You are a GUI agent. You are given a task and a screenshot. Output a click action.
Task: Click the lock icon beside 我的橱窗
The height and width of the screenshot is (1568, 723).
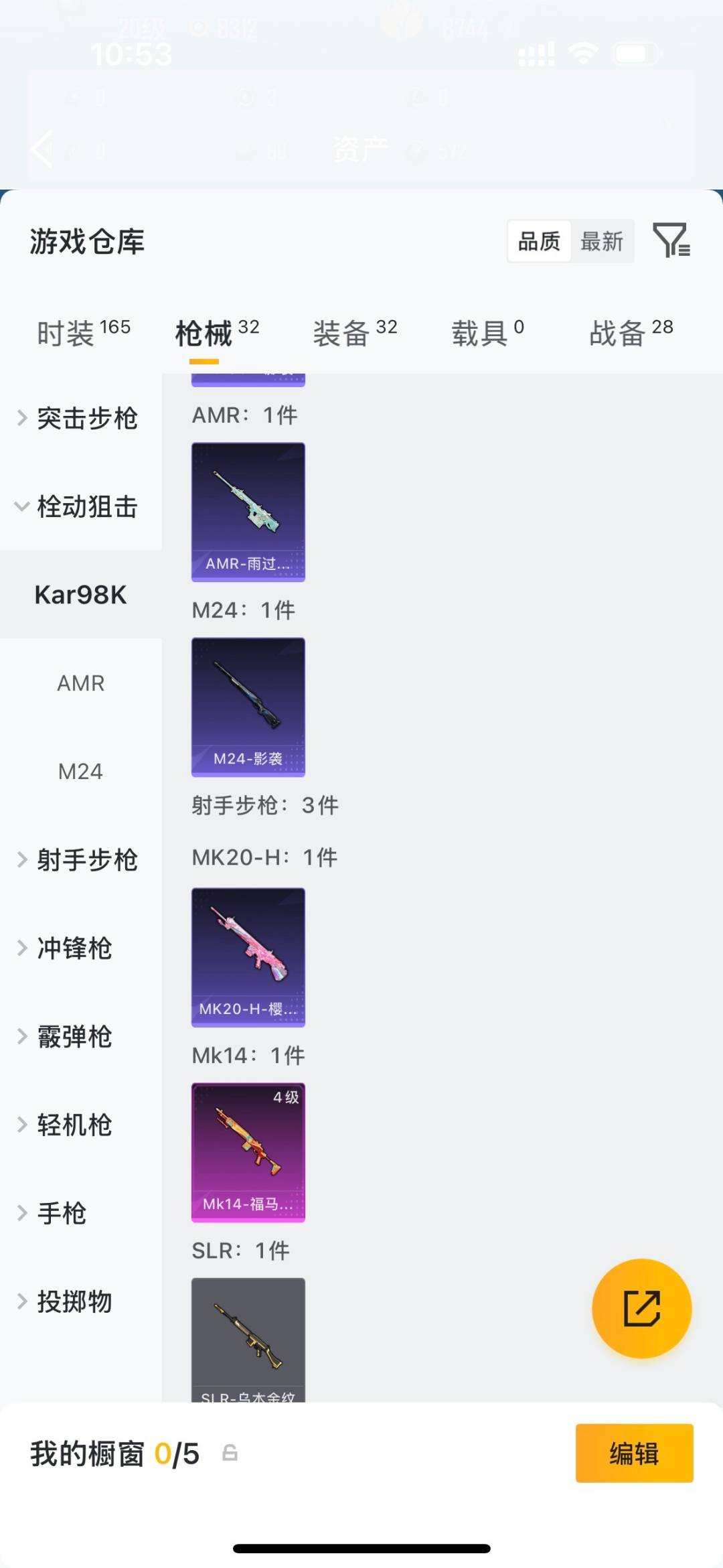tap(230, 1453)
